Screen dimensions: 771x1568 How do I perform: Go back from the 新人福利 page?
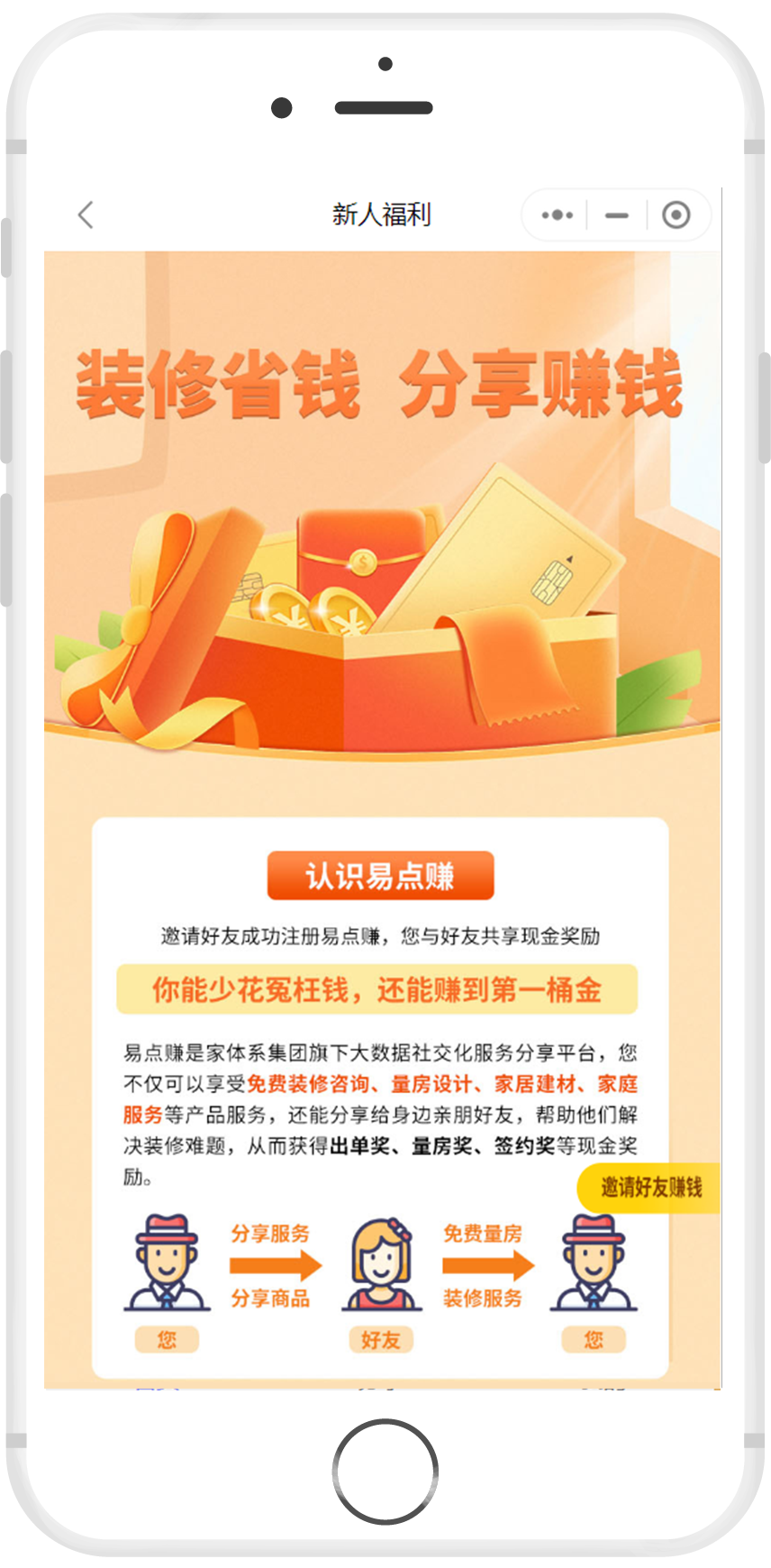(x=86, y=215)
